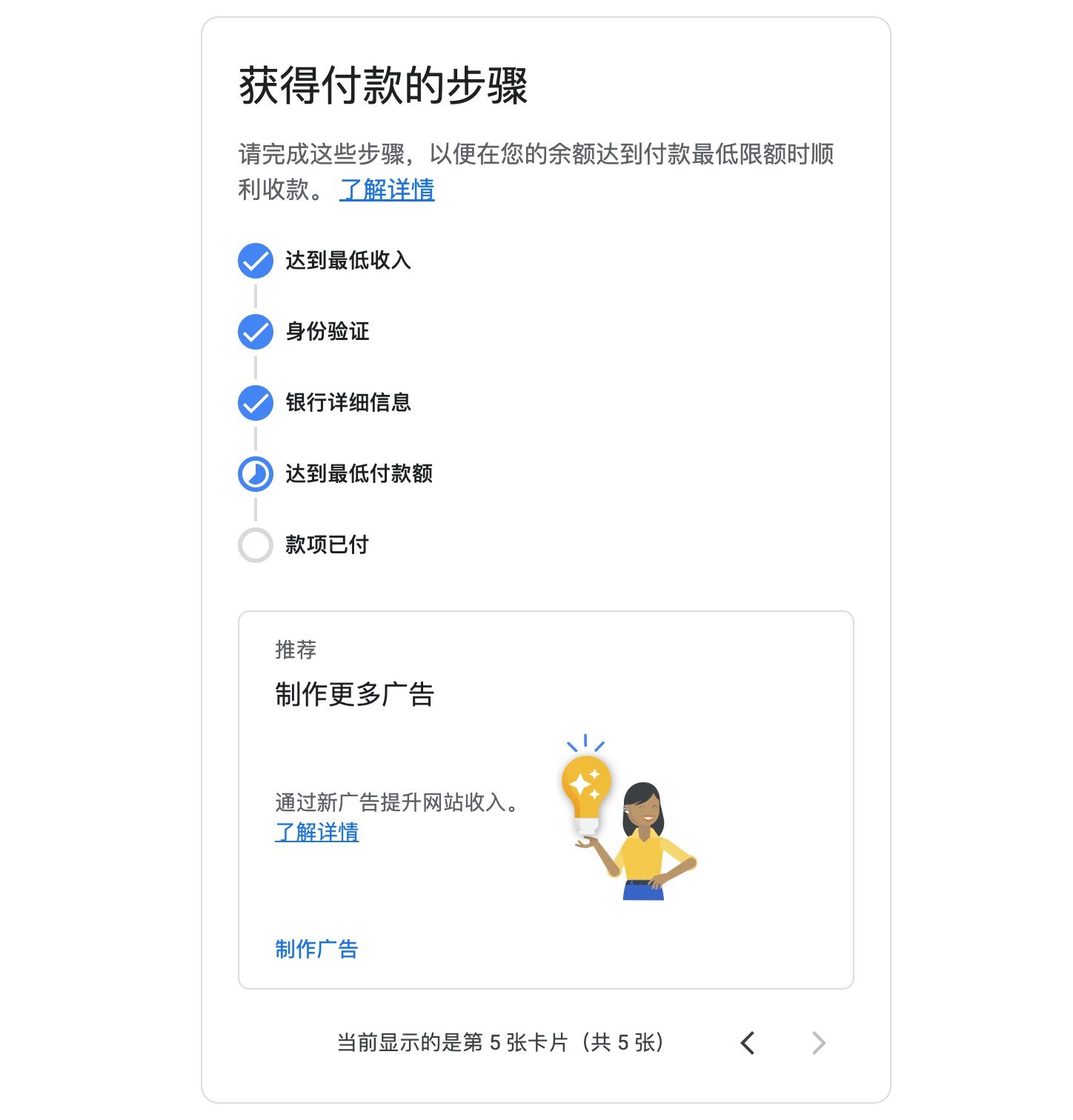Open 了解详情 inside the recommendation card
The image size is (1073, 1120).
point(316,833)
